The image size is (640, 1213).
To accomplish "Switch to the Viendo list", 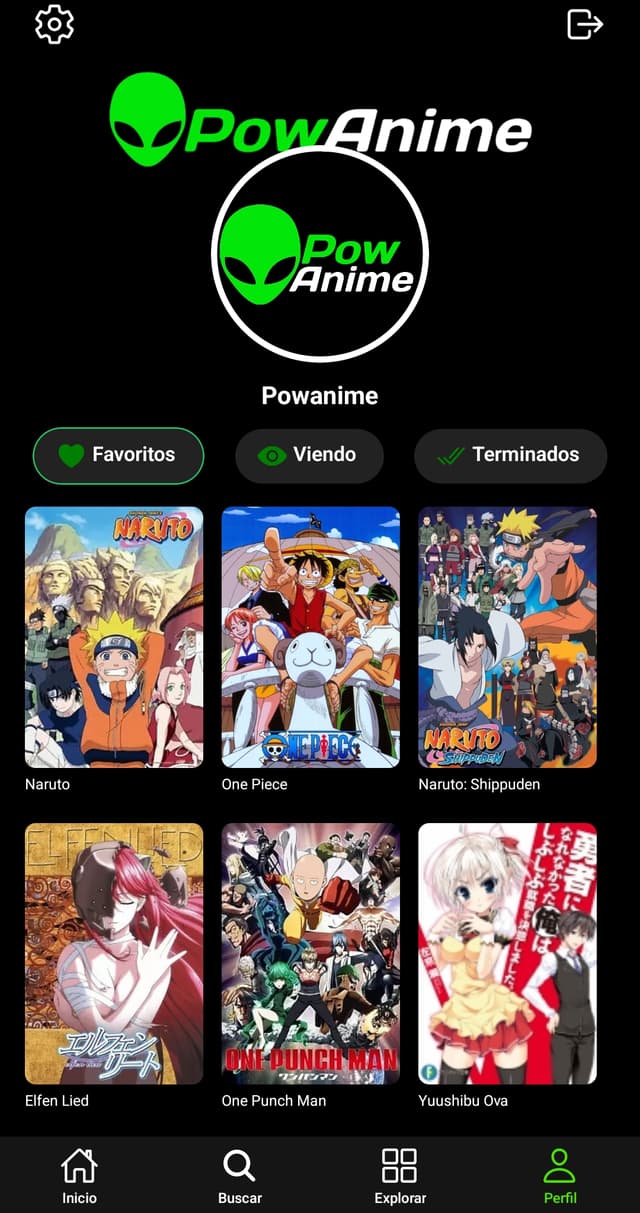I will coord(309,455).
